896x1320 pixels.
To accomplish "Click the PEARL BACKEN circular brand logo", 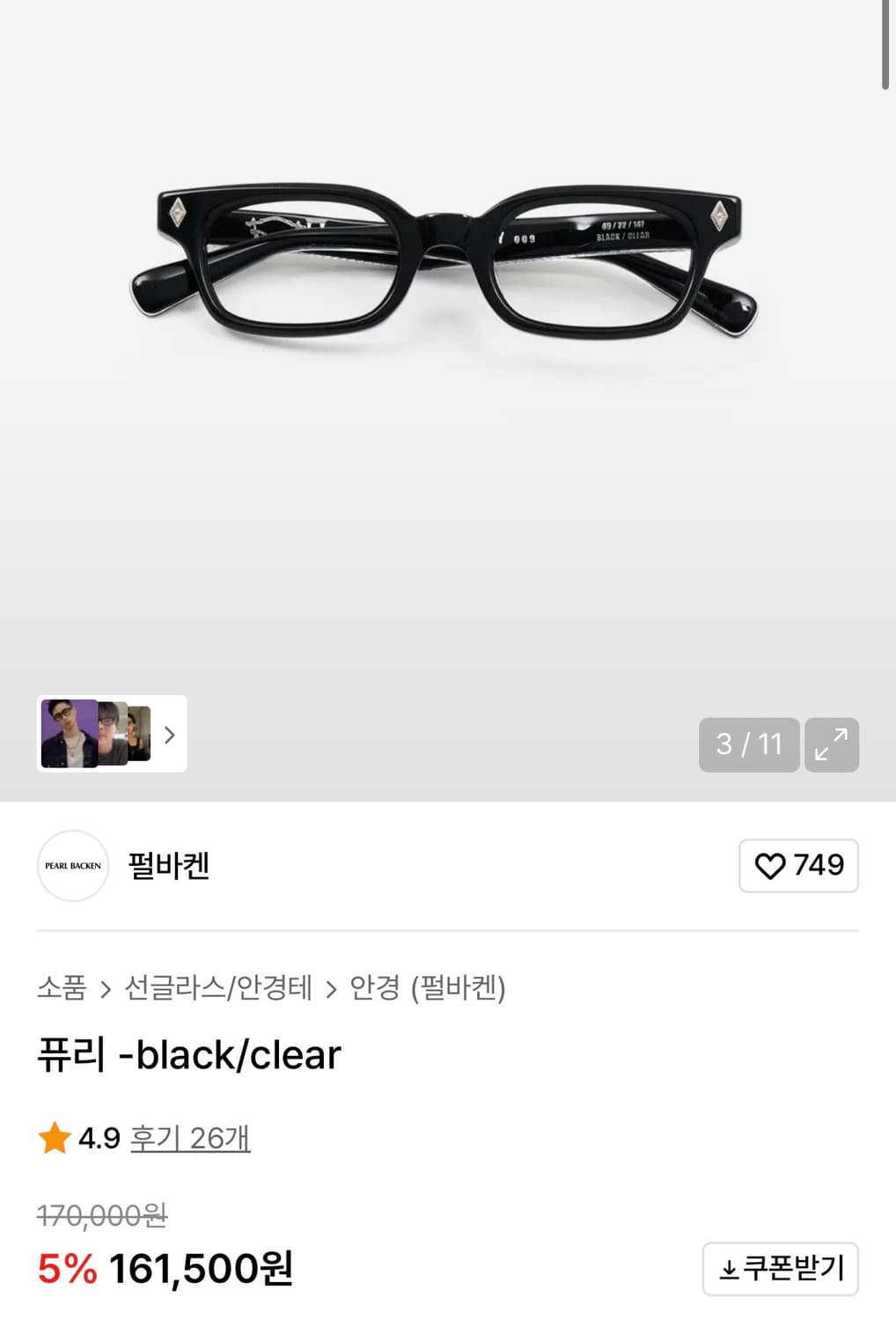I will click(73, 867).
